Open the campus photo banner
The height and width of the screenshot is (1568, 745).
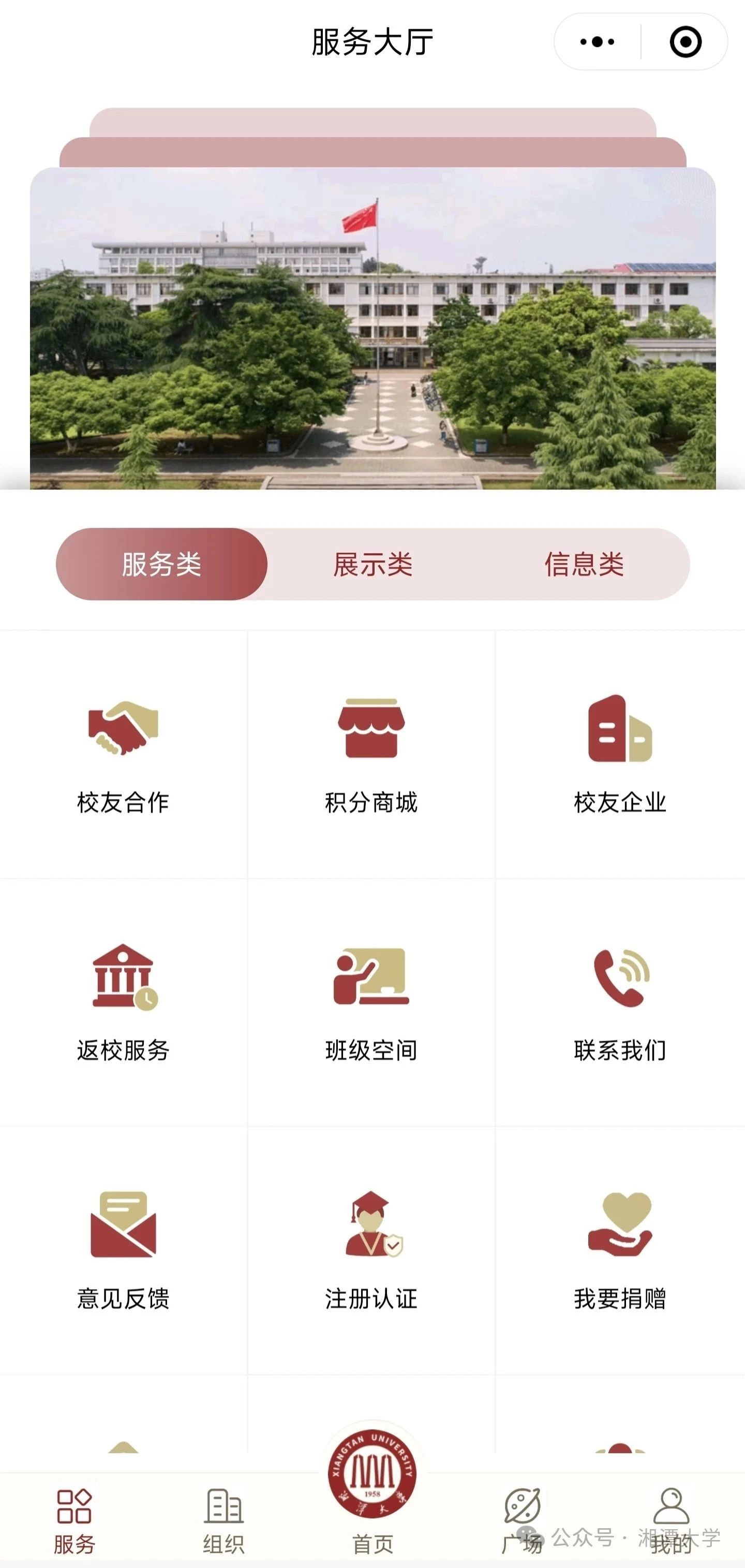(373, 329)
